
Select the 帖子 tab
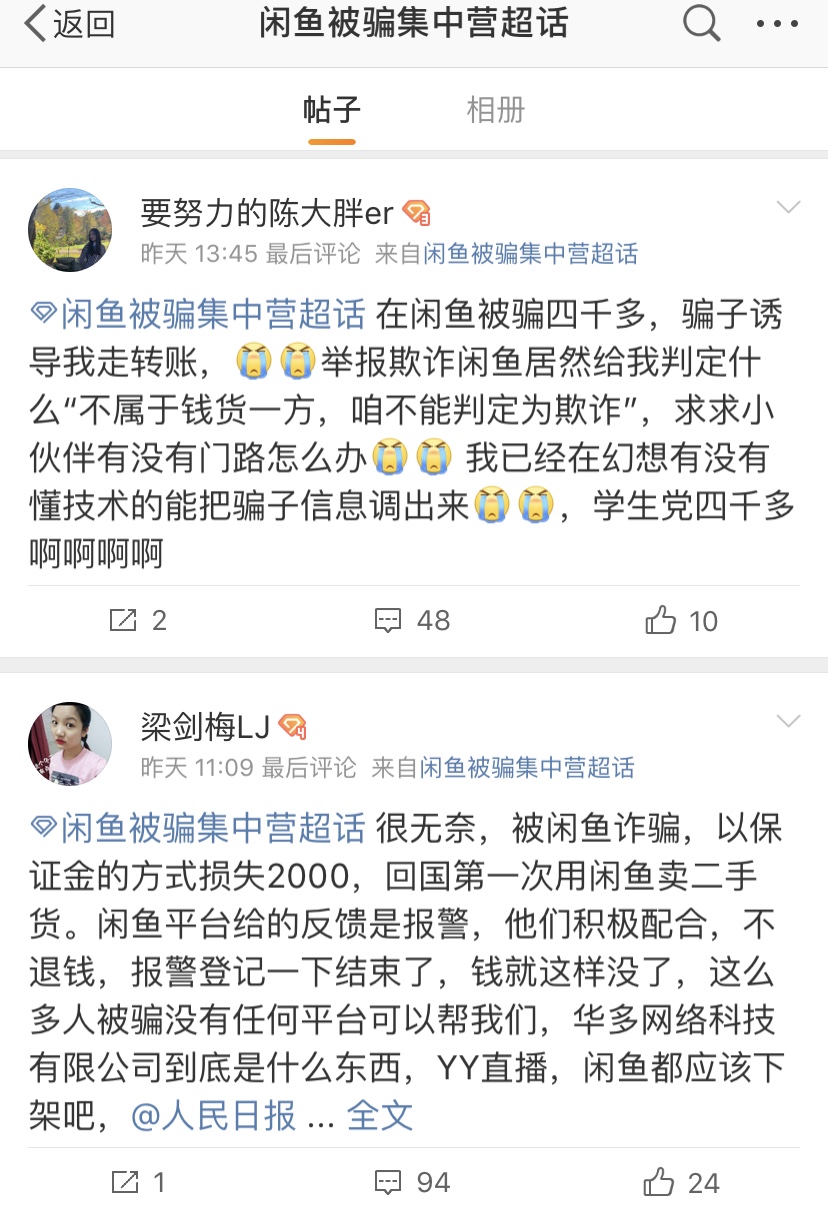point(332,111)
